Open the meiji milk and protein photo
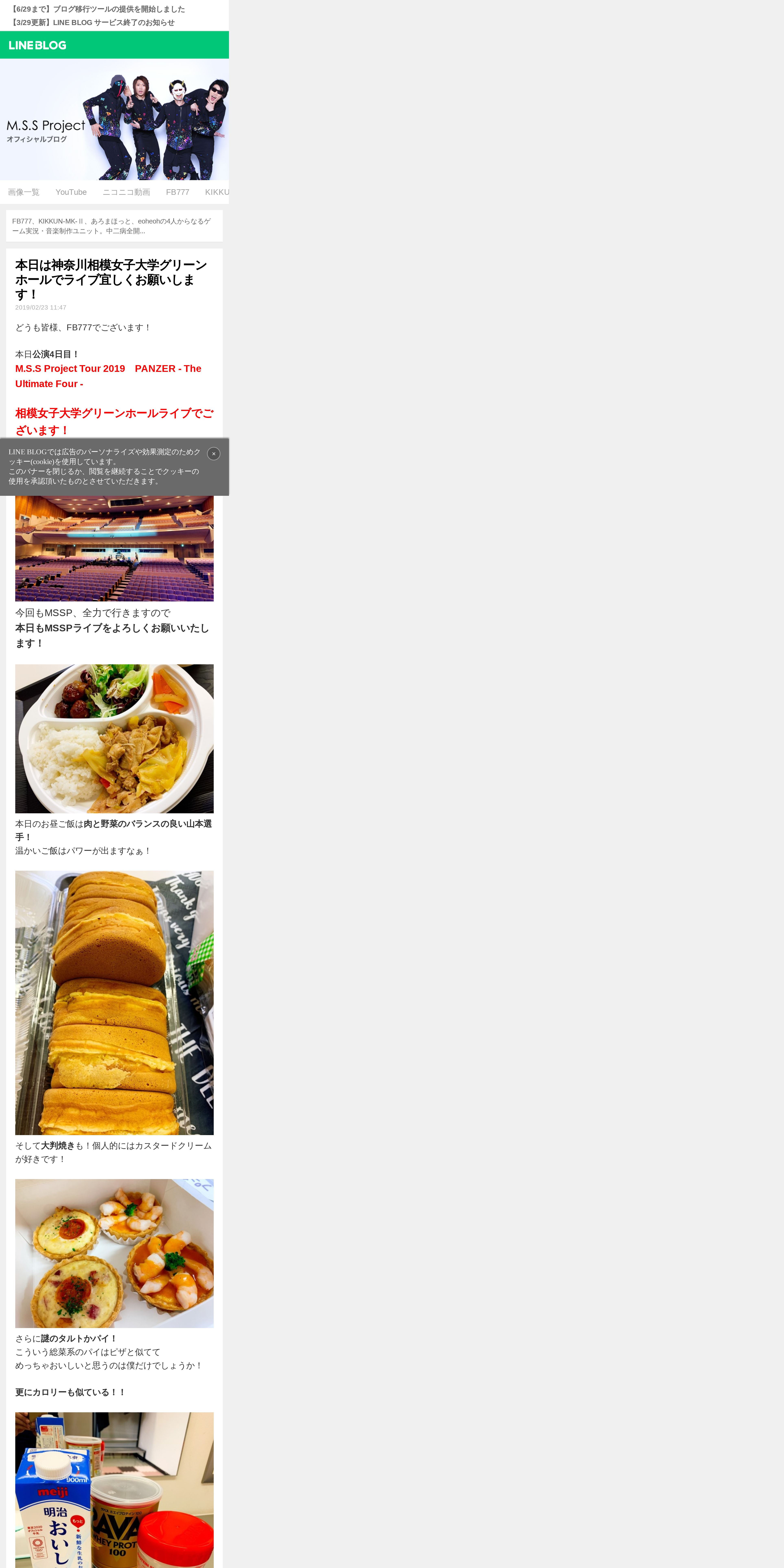This screenshot has width=784, height=1568. click(x=114, y=1490)
